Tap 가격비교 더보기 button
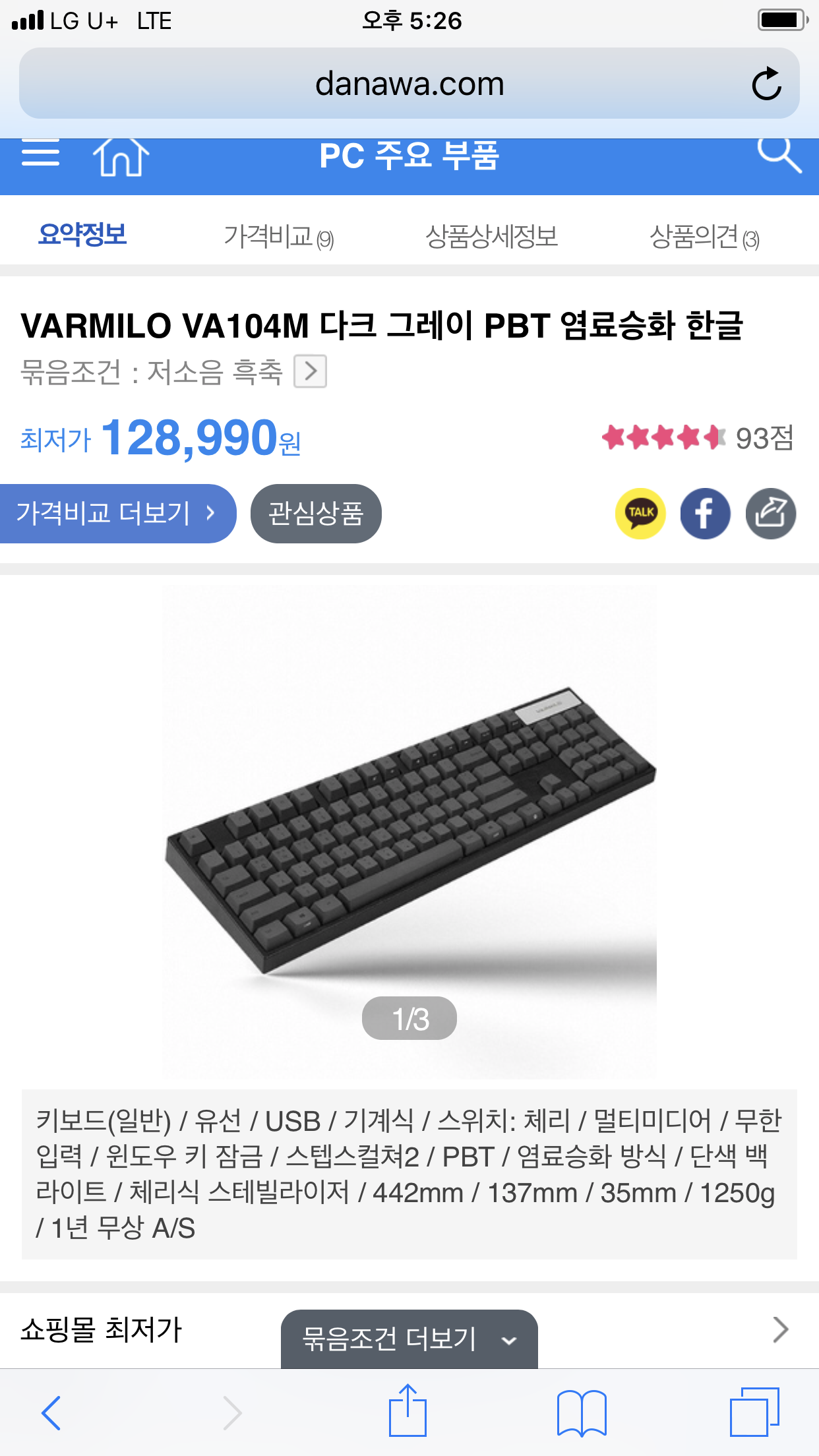Image resolution: width=819 pixels, height=1456 pixels. 118,514
